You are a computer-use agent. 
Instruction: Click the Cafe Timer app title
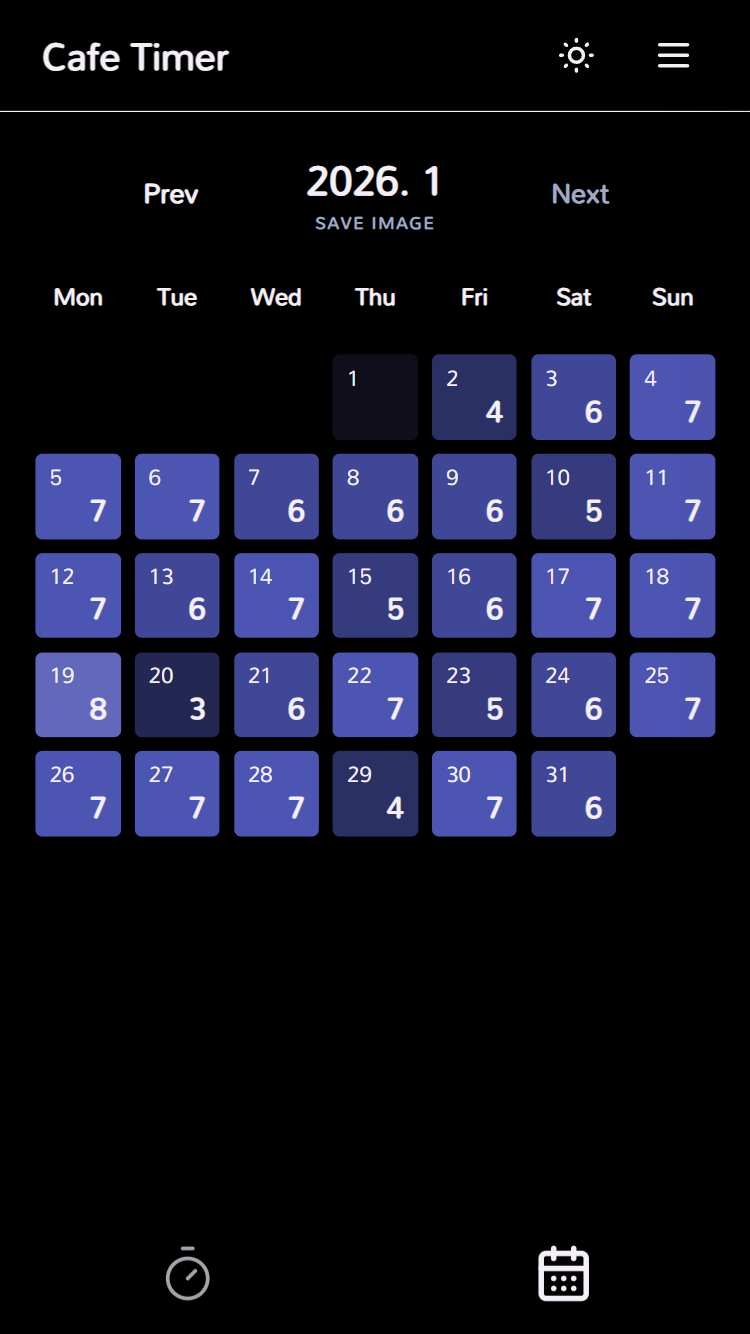(134, 57)
